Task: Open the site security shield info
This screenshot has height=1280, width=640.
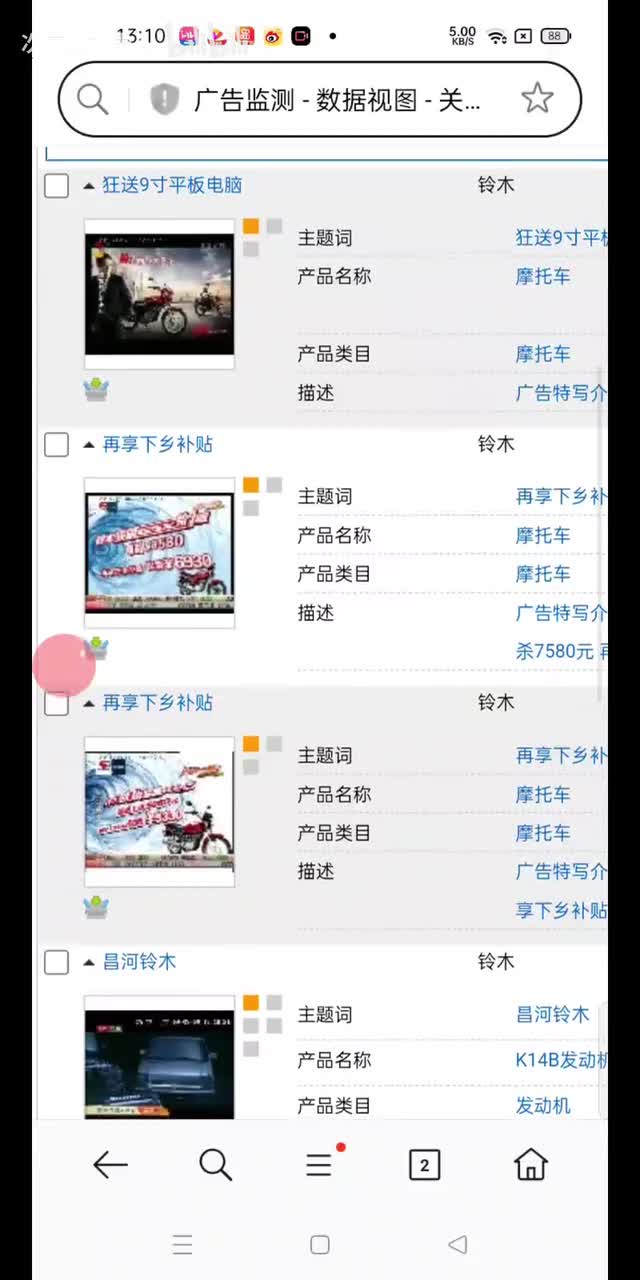Action: [163, 99]
